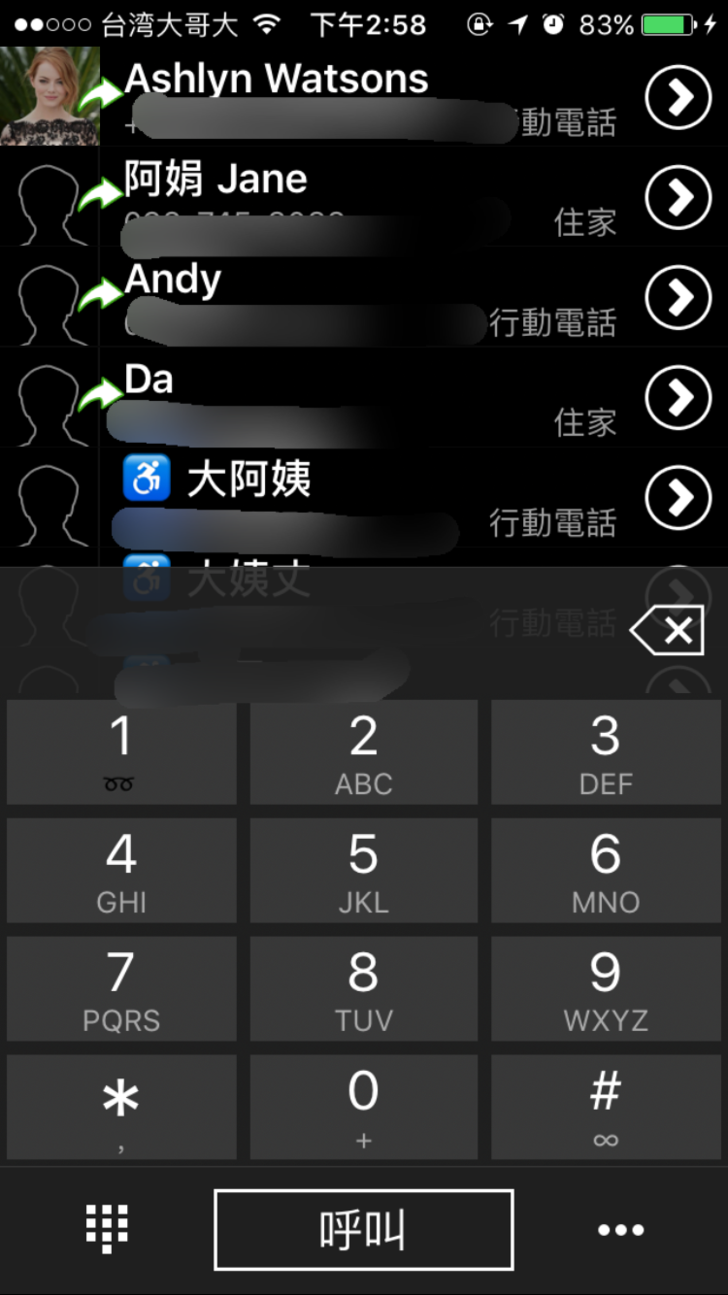Enter digit 9 WXYZ
The width and height of the screenshot is (728, 1295).
(605, 988)
